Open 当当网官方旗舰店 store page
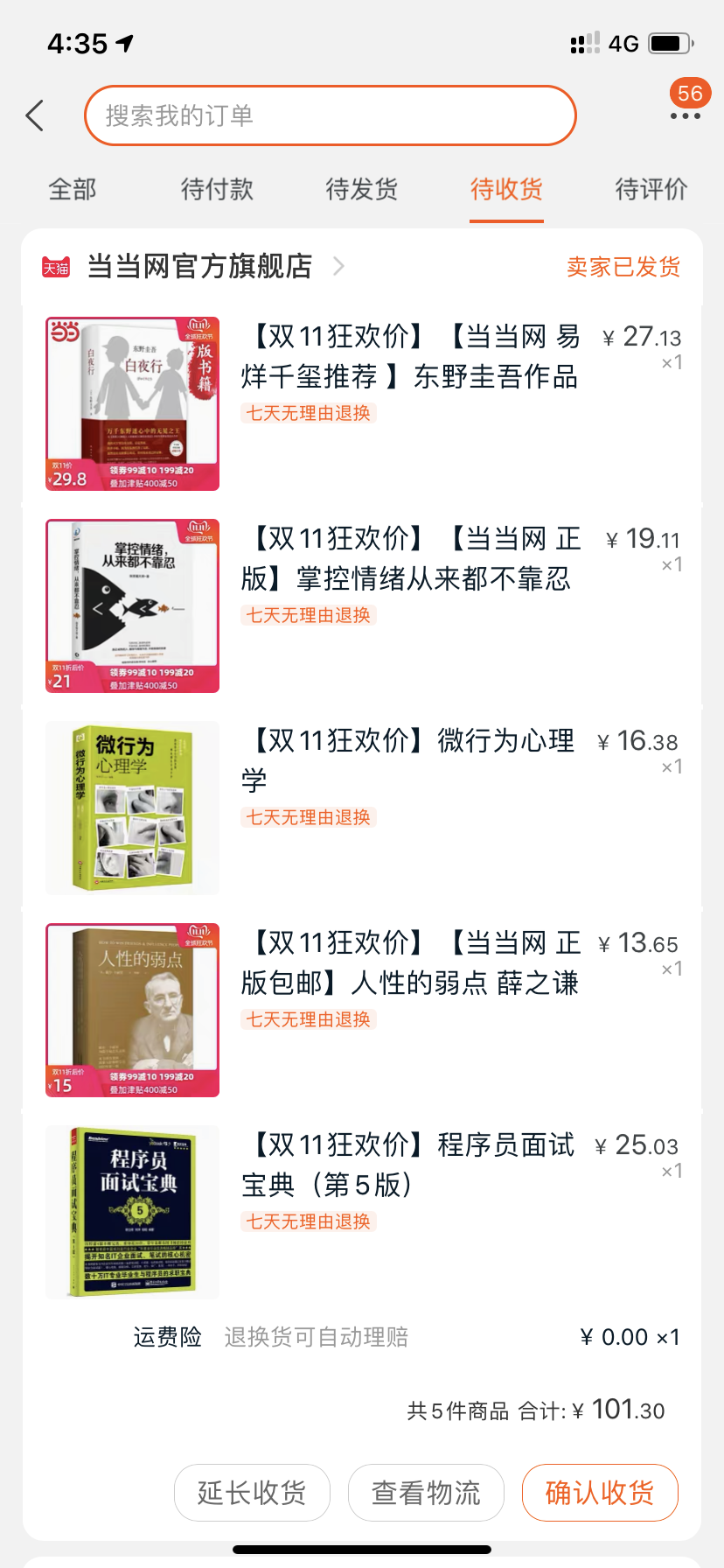Screen dimensions: 724x1568 [200, 266]
